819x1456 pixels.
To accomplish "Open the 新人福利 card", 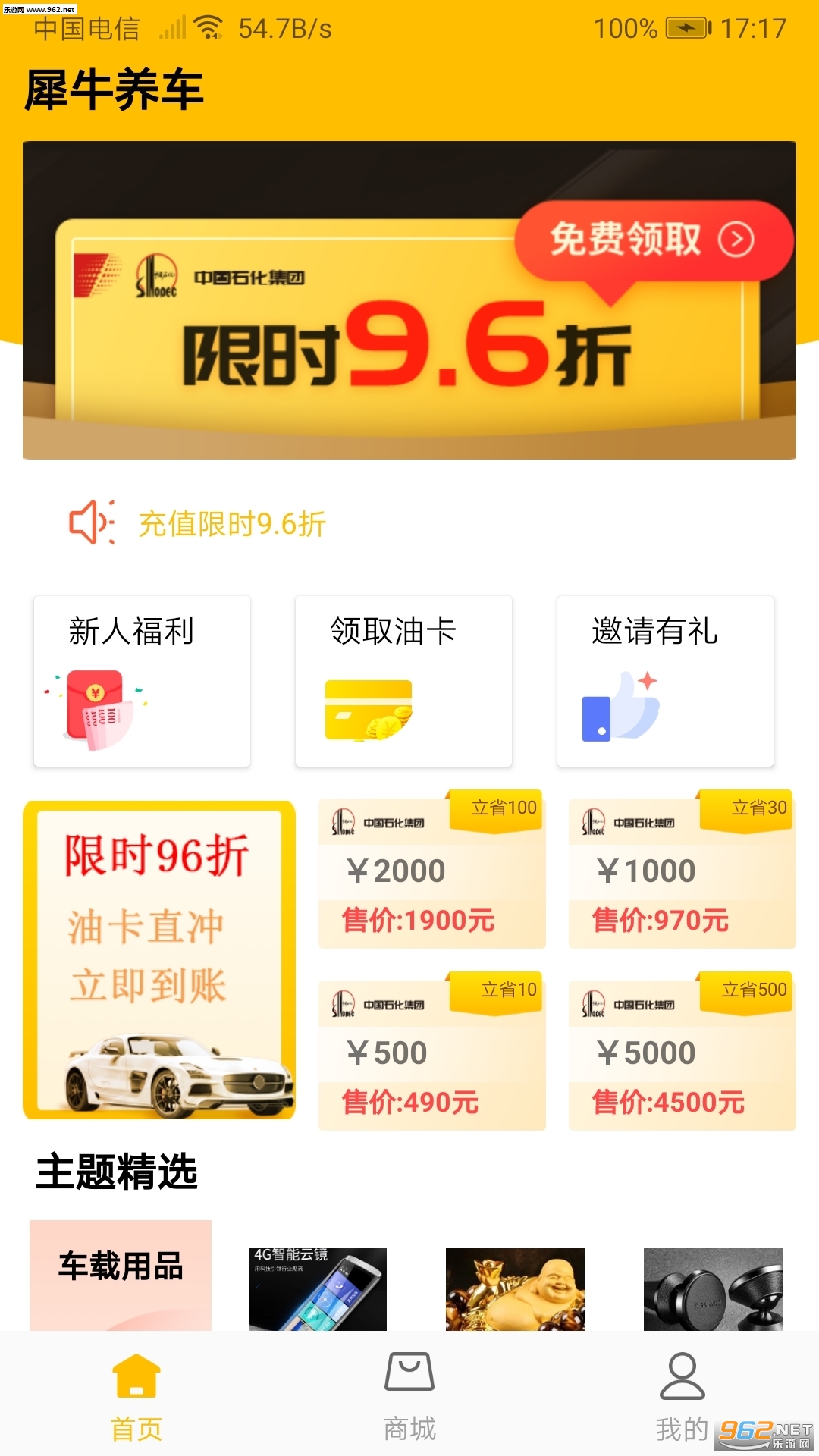I will click(x=142, y=681).
